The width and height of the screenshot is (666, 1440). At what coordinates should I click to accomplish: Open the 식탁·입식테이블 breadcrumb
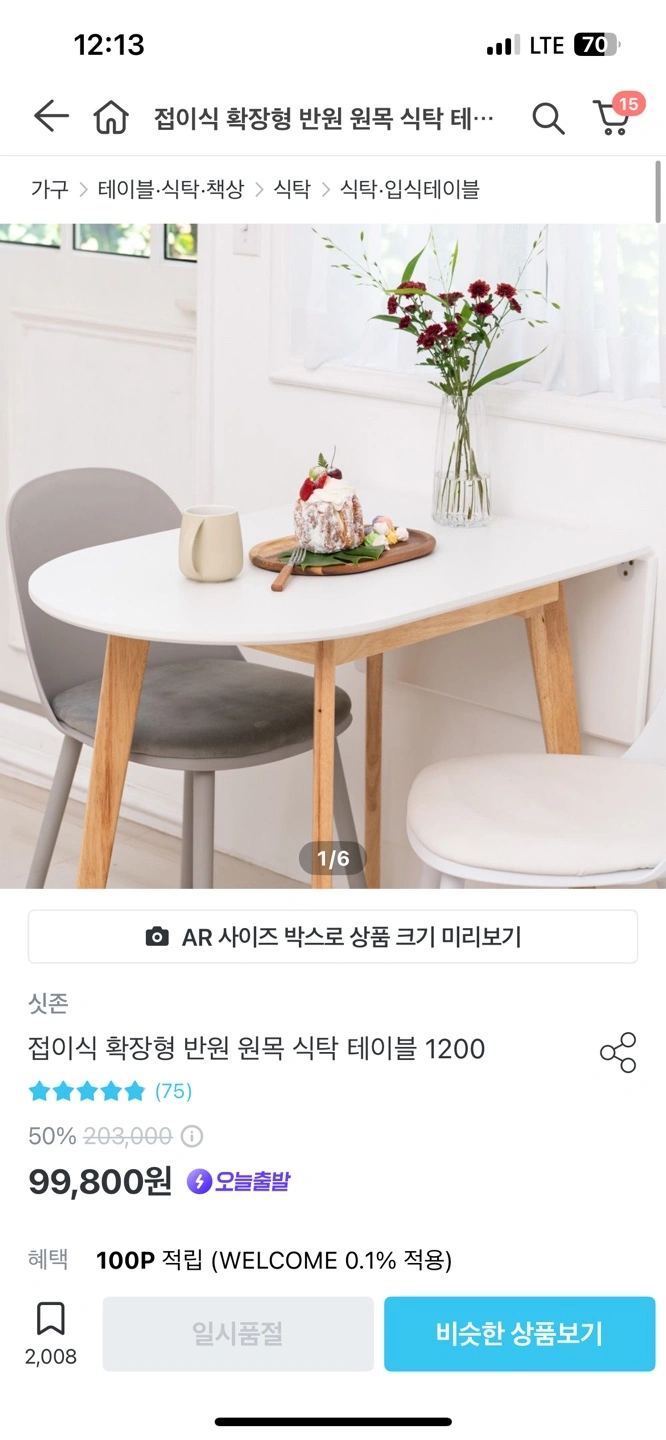coord(410,189)
